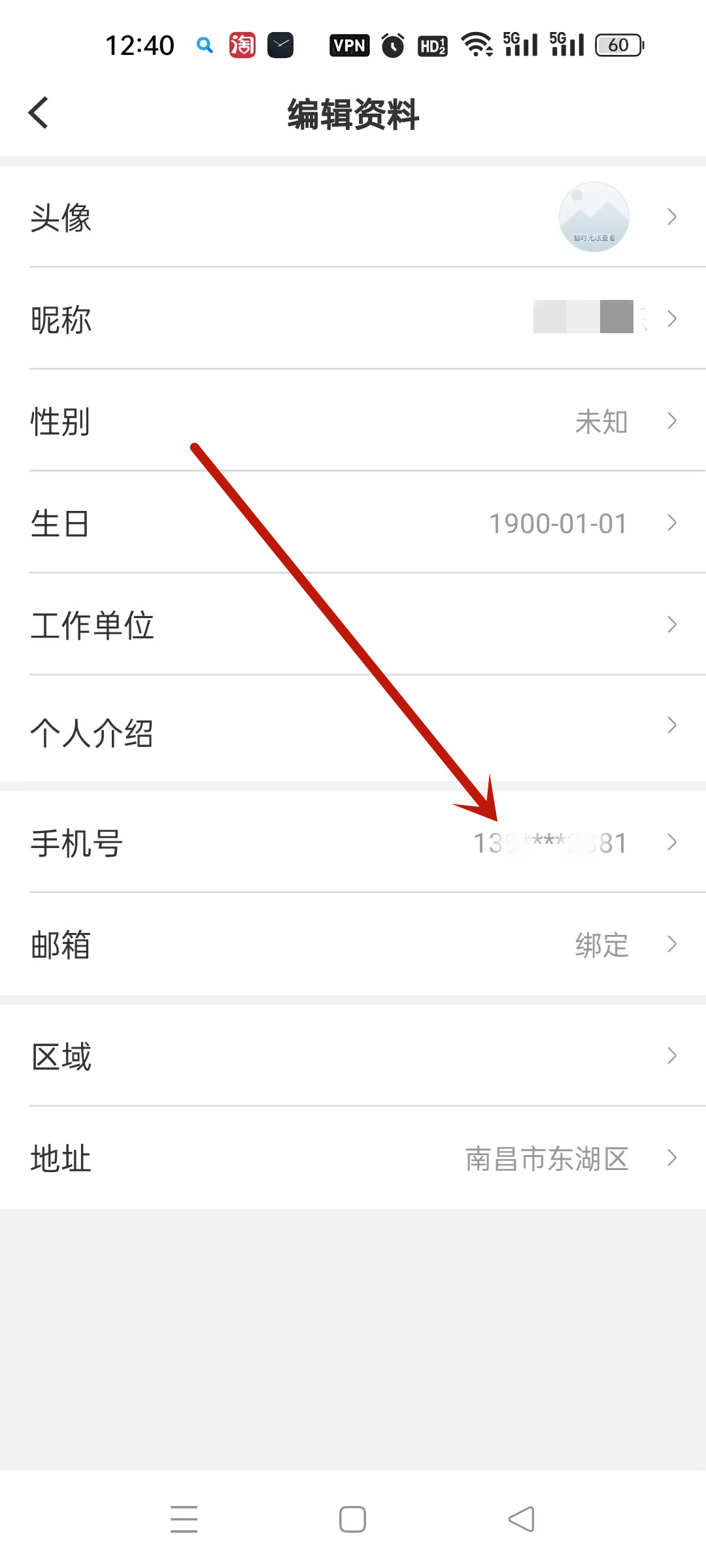Open the 手机号 phone number row
Screen dimensions: 706x1568
pyautogui.click(x=353, y=841)
